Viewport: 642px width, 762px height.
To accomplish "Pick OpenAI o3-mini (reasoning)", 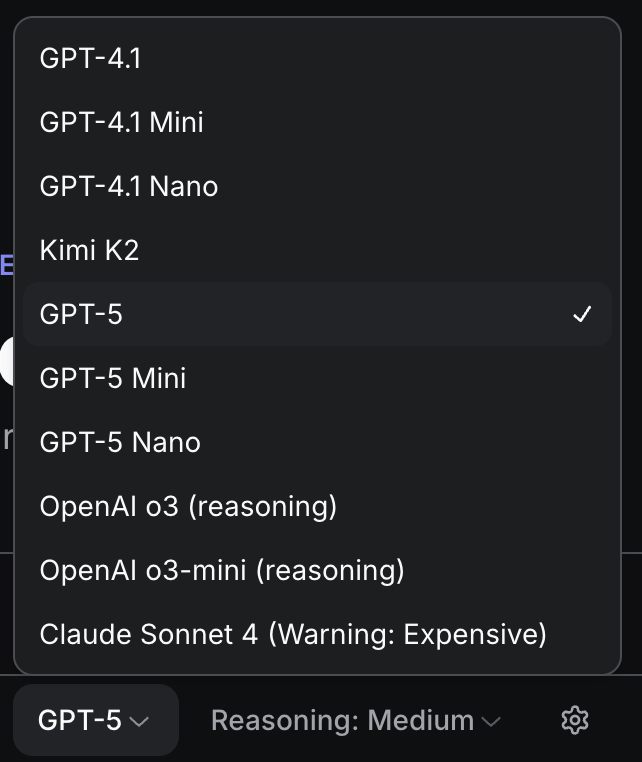I will click(x=221, y=570).
